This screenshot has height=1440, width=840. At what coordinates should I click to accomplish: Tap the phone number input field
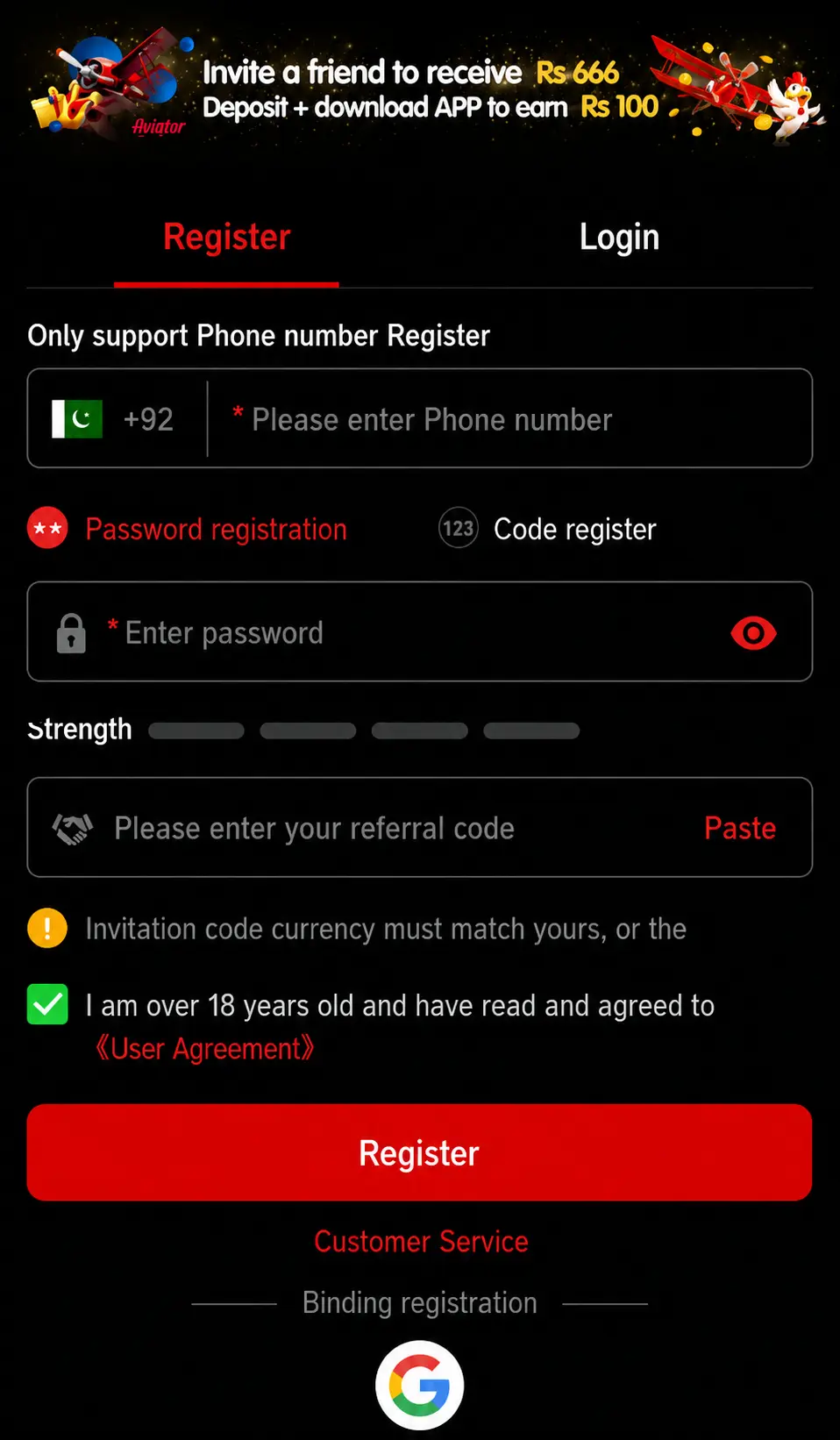tap(509, 419)
